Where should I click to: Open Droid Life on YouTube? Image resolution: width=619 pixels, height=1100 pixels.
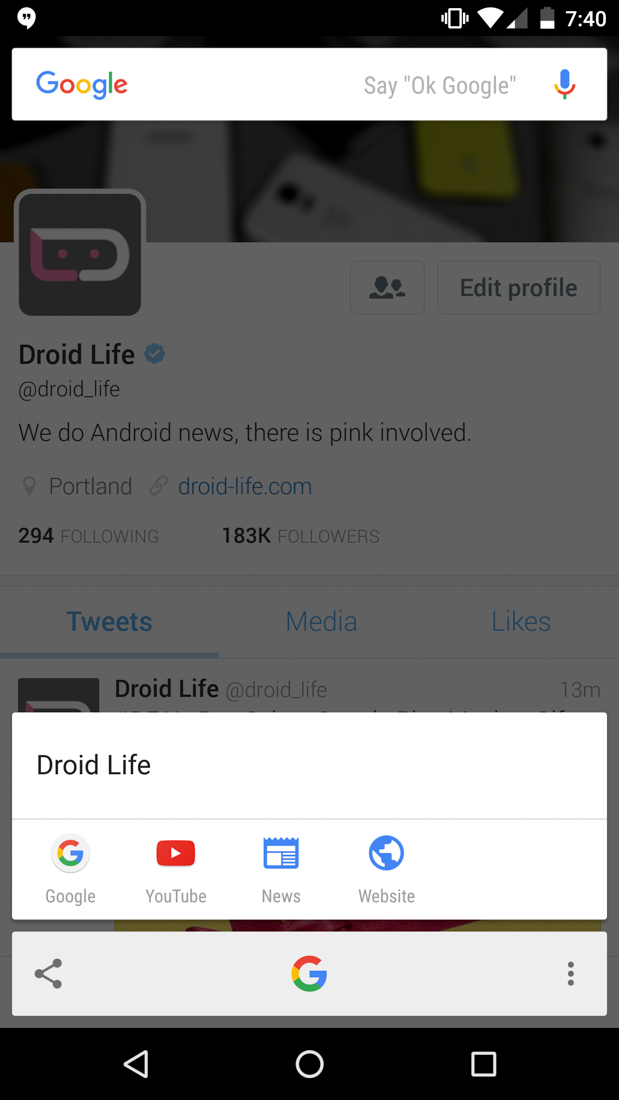coord(176,868)
